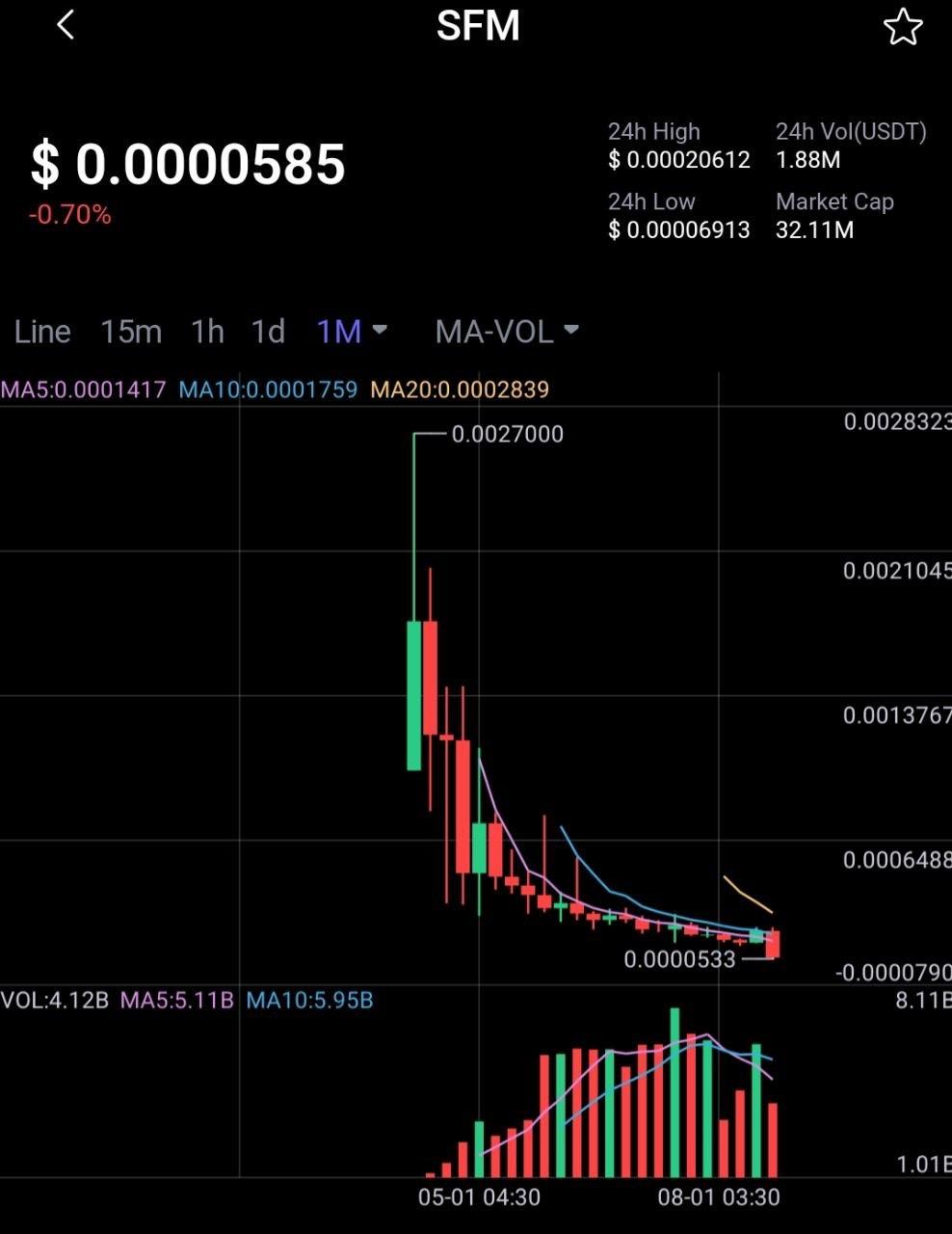
Task: Expand the 1M interval dropdown
Action: tap(352, 332)
